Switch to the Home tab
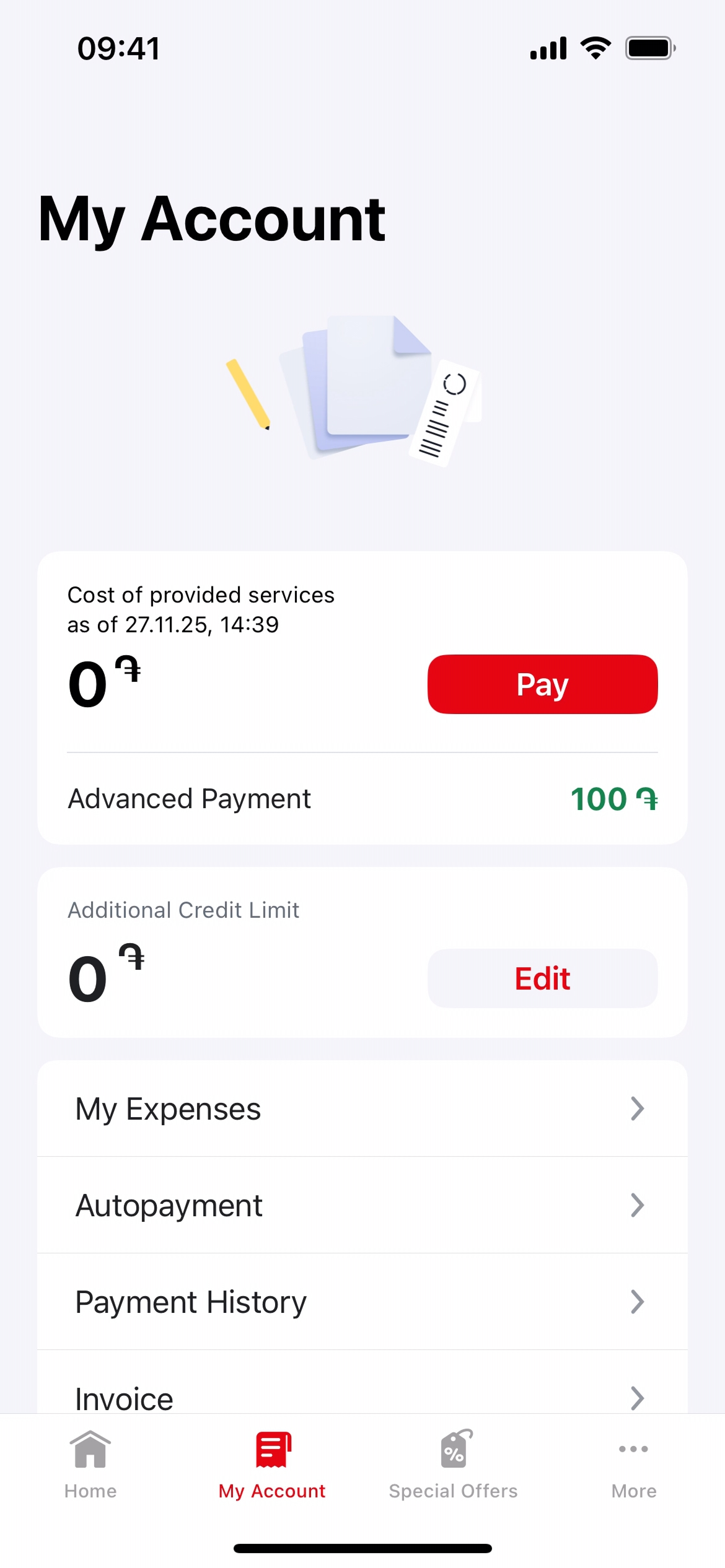This screenshot has height=1568, width=725. (x=90, y=1465)
